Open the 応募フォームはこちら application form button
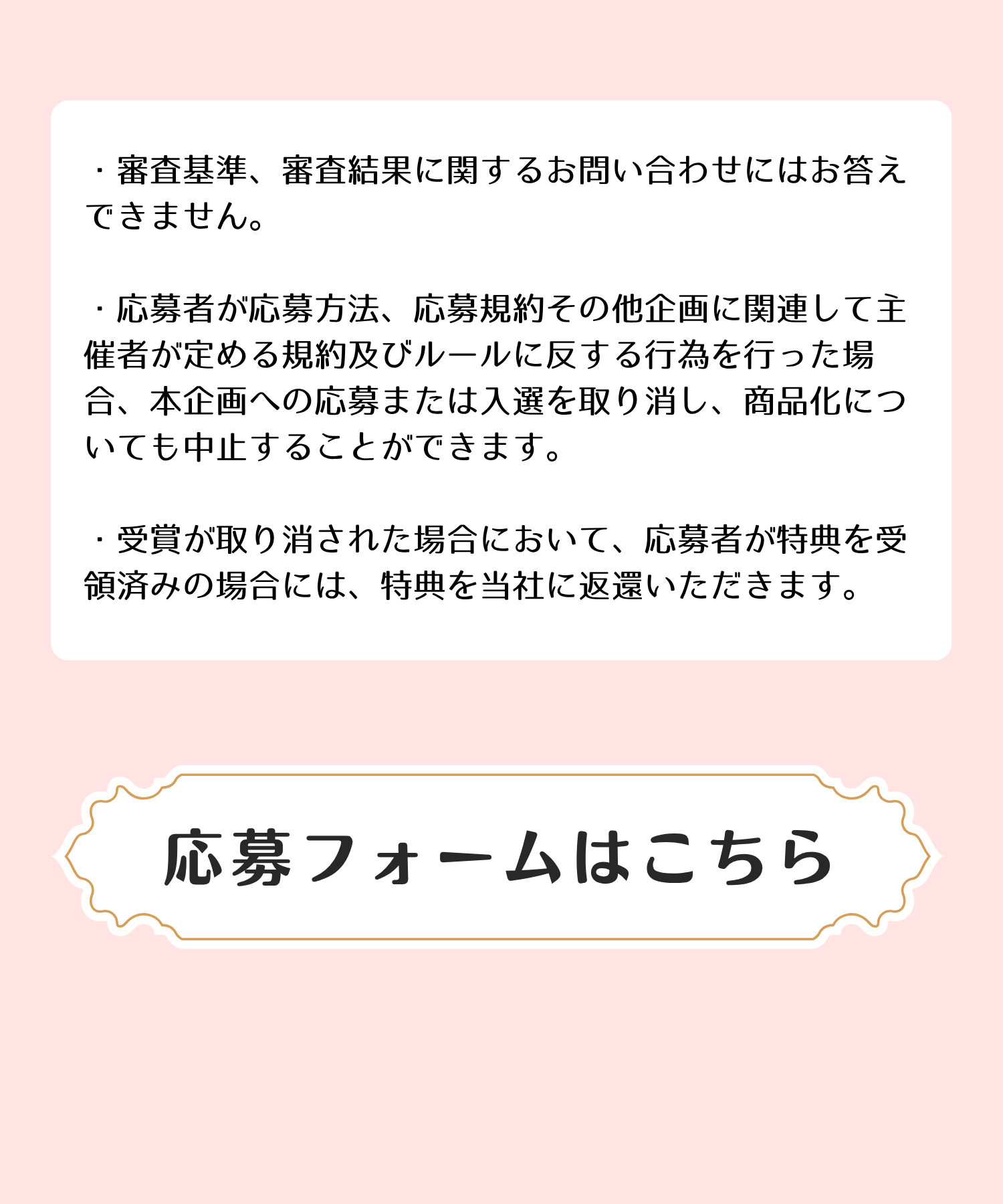 point(498,858)
